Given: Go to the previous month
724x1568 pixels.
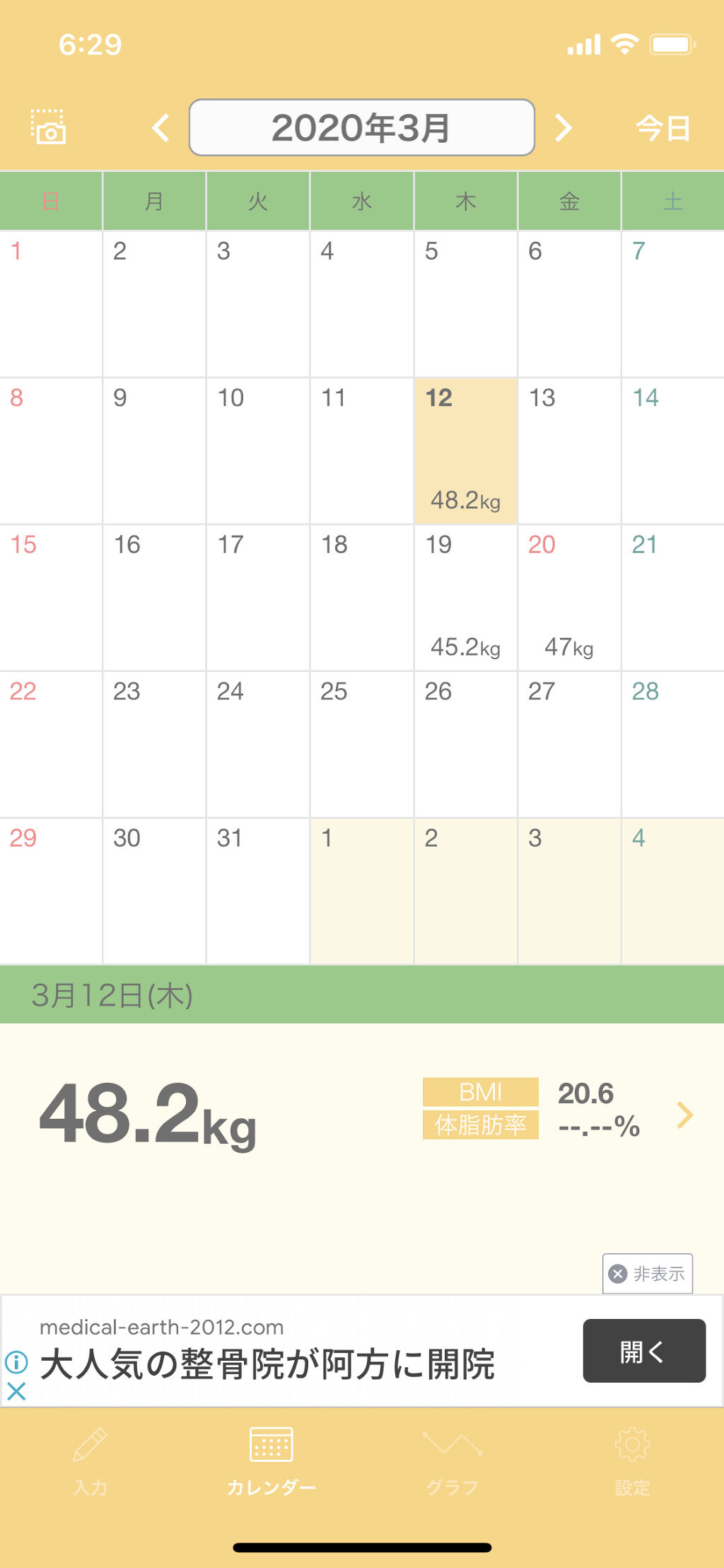Looking at the screenshot, I should [161, 128].
